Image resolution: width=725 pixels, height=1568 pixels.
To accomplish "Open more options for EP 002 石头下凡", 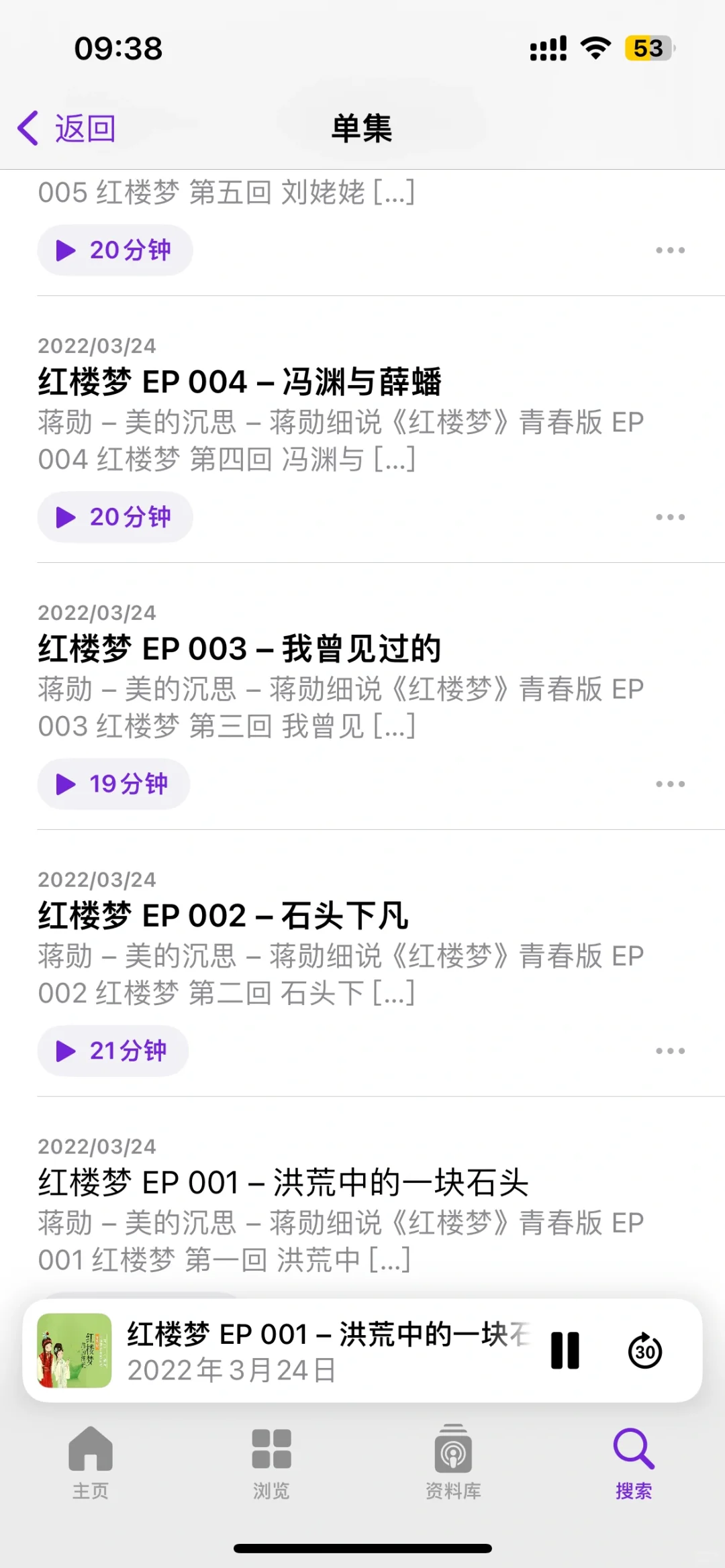I will point(670,1051).
